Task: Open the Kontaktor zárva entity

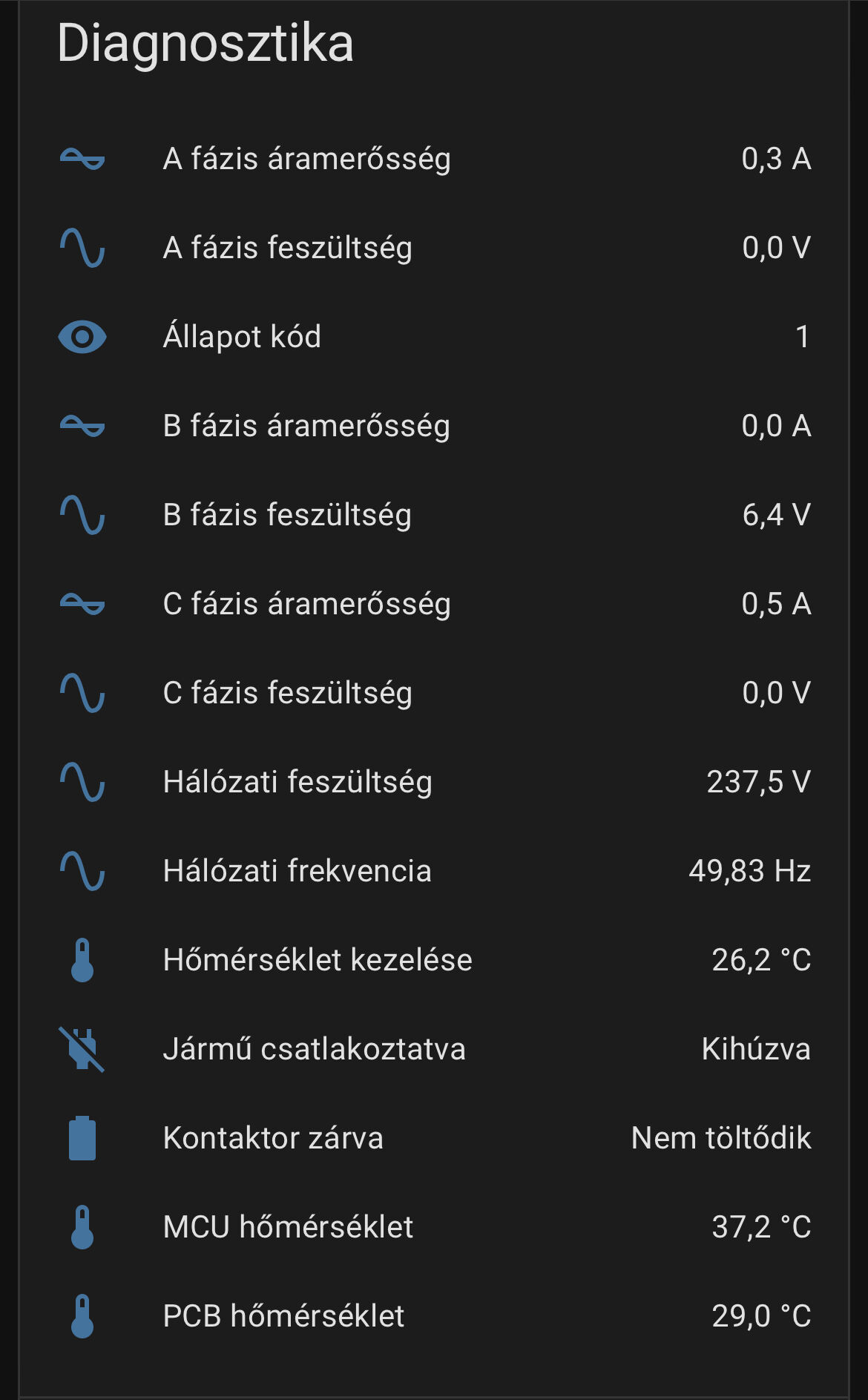Action: [434, 1138]
